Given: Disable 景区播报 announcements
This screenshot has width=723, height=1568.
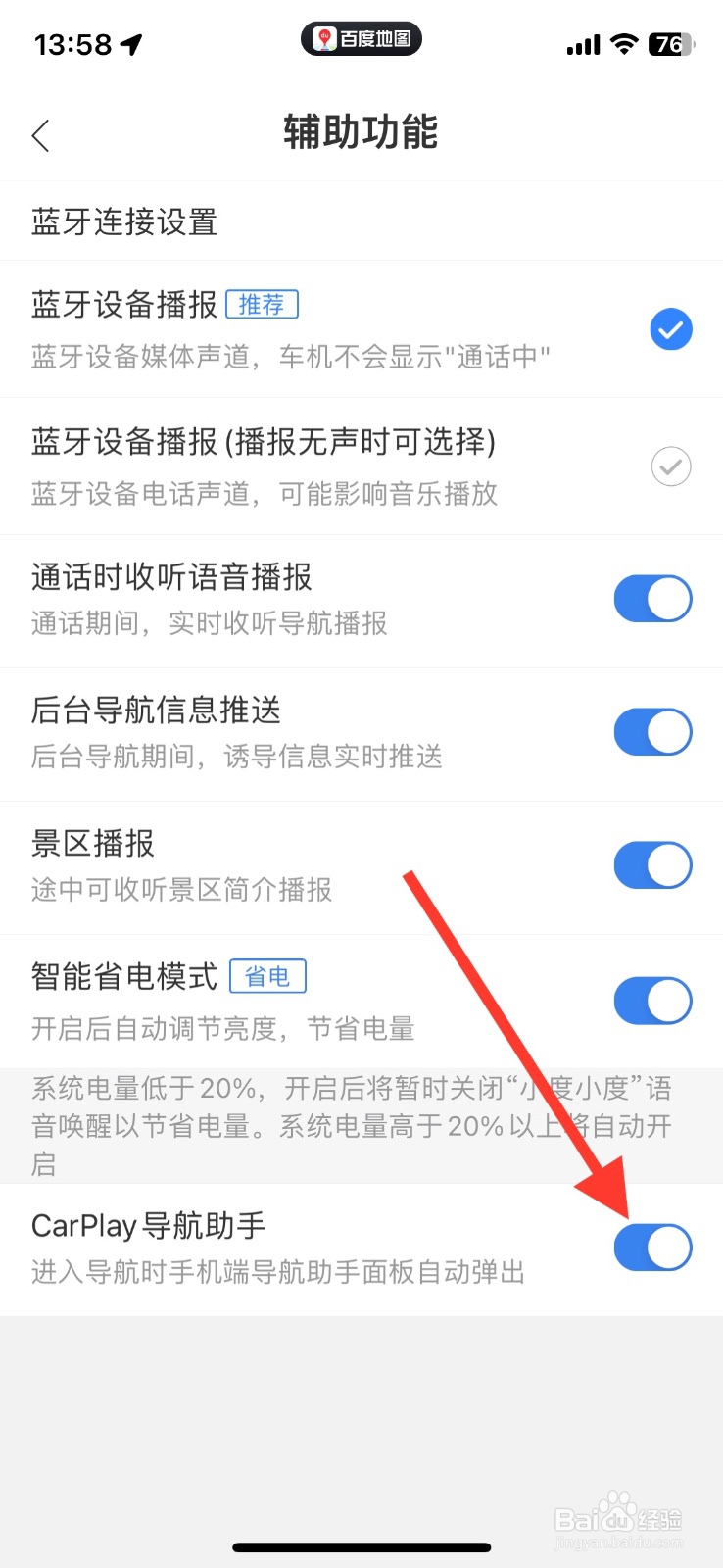Looking at the screenshot, I should point(652,865).
